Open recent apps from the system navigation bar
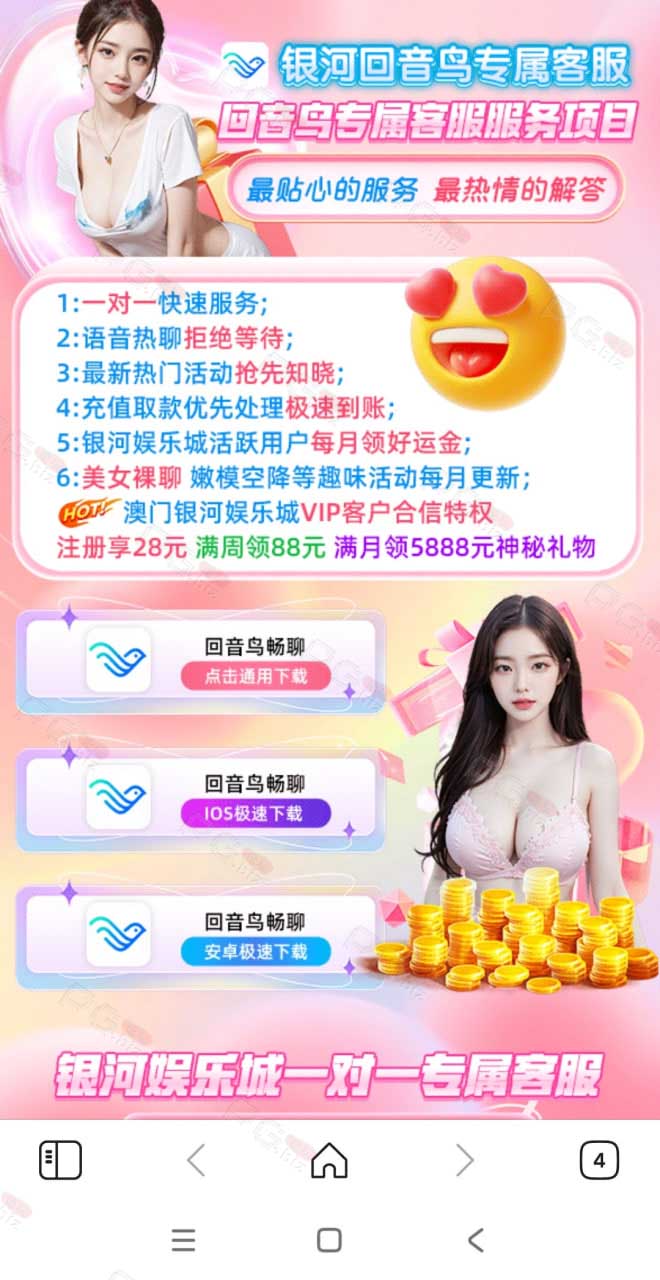660x1280 pixels. pos(183,1240)
